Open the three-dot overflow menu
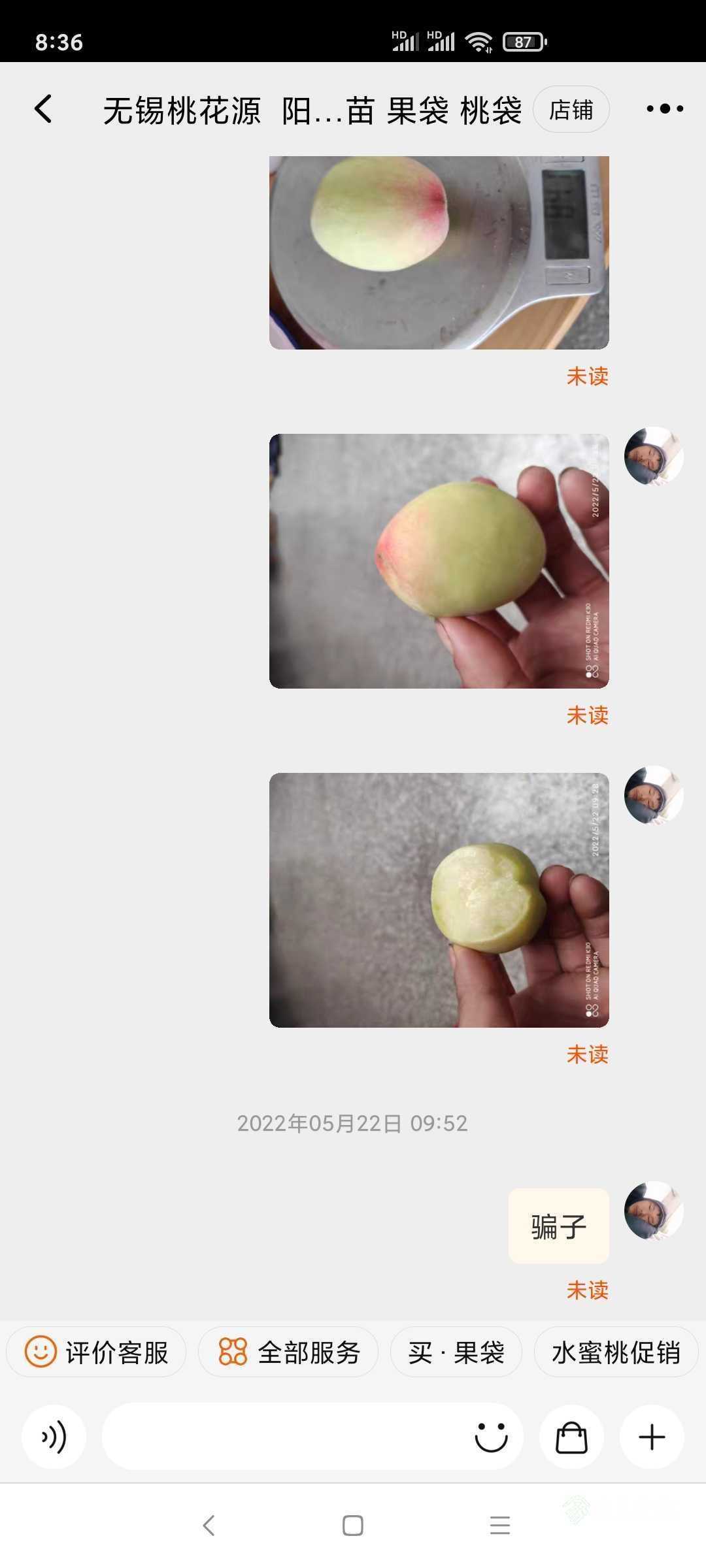Image resolution: width=706 pixels, height=1568 pixels. pos(665,109)
